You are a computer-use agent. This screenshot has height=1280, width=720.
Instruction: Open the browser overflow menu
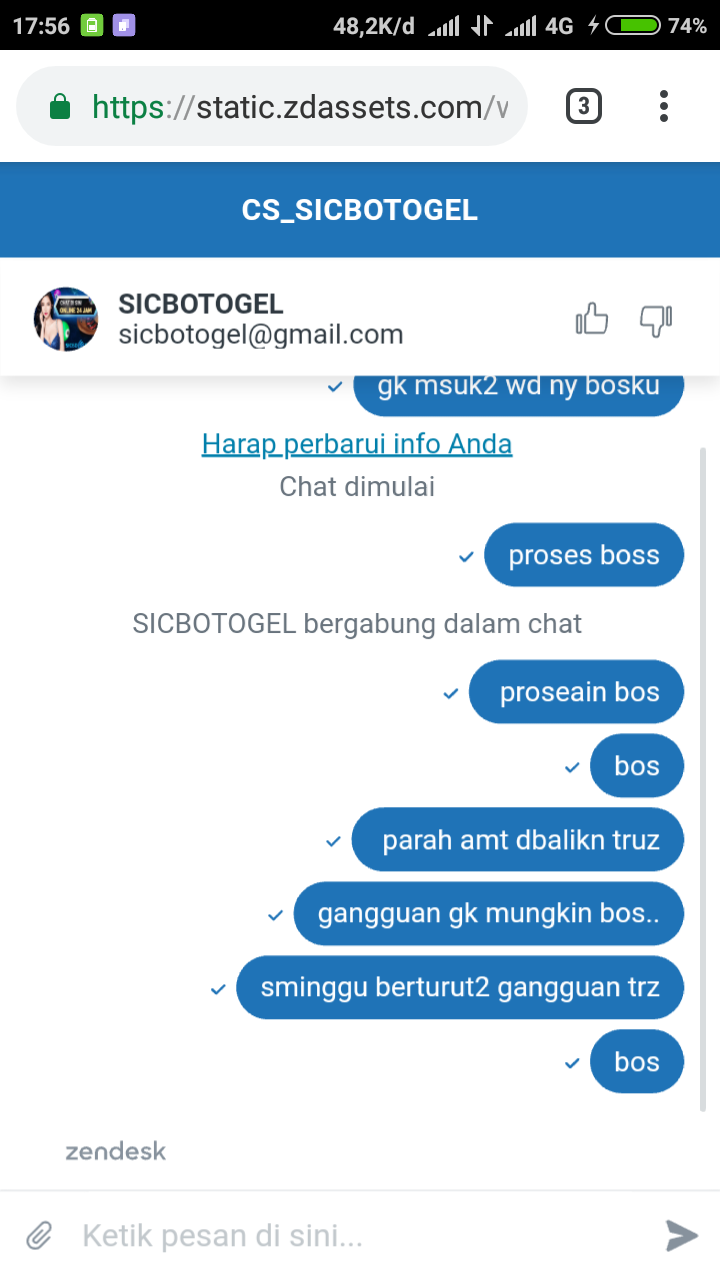click(664, 106)
